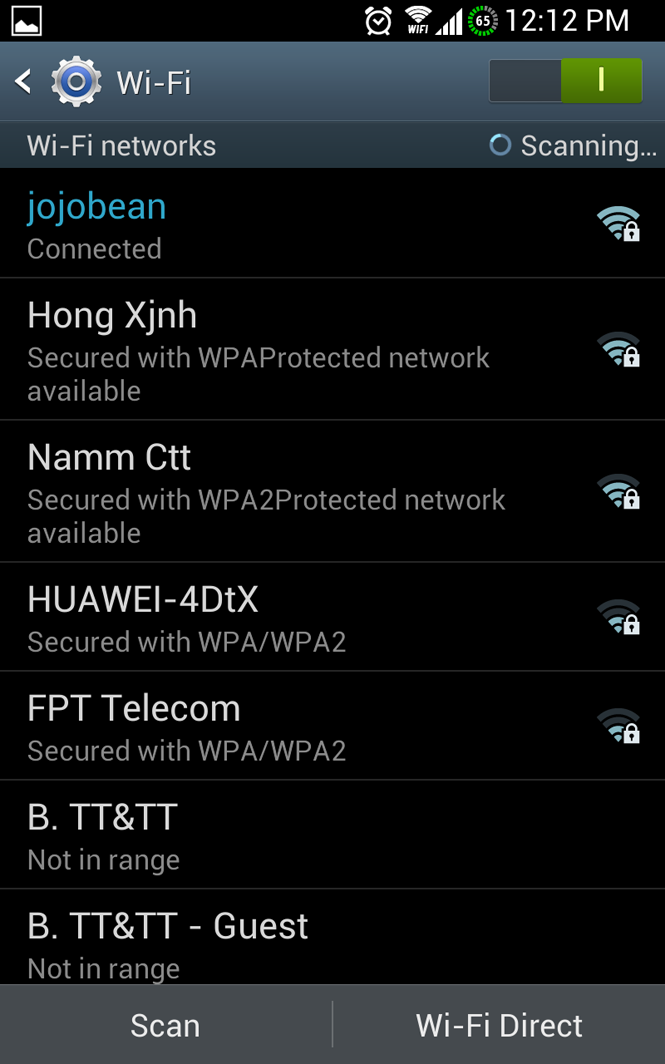Viewport: 665px width, 1064px height.
Task: Select the Hong Xjnh network
Action: (x=300, y=349)
